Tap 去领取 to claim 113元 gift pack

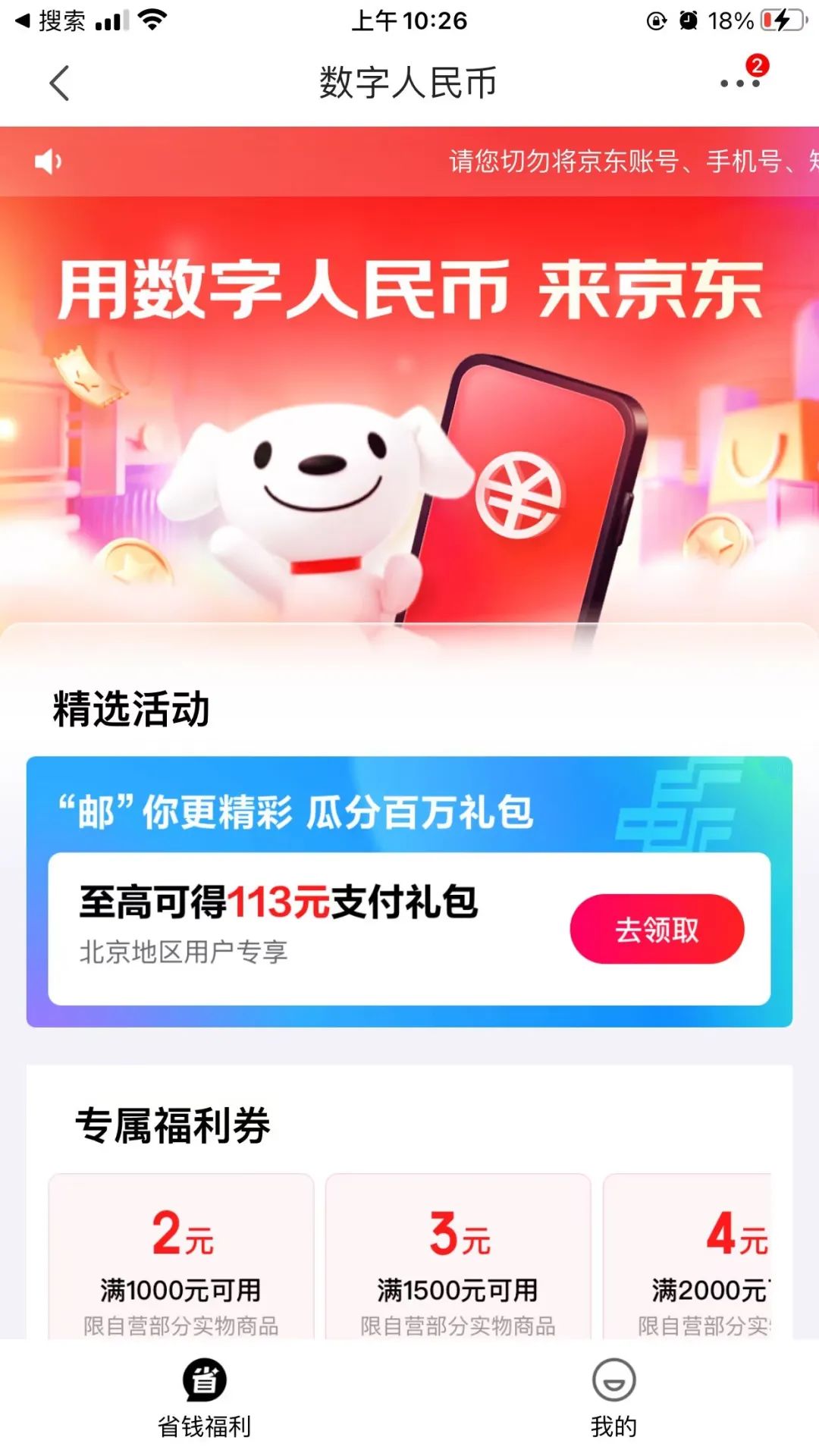click(x=657, y=929)
